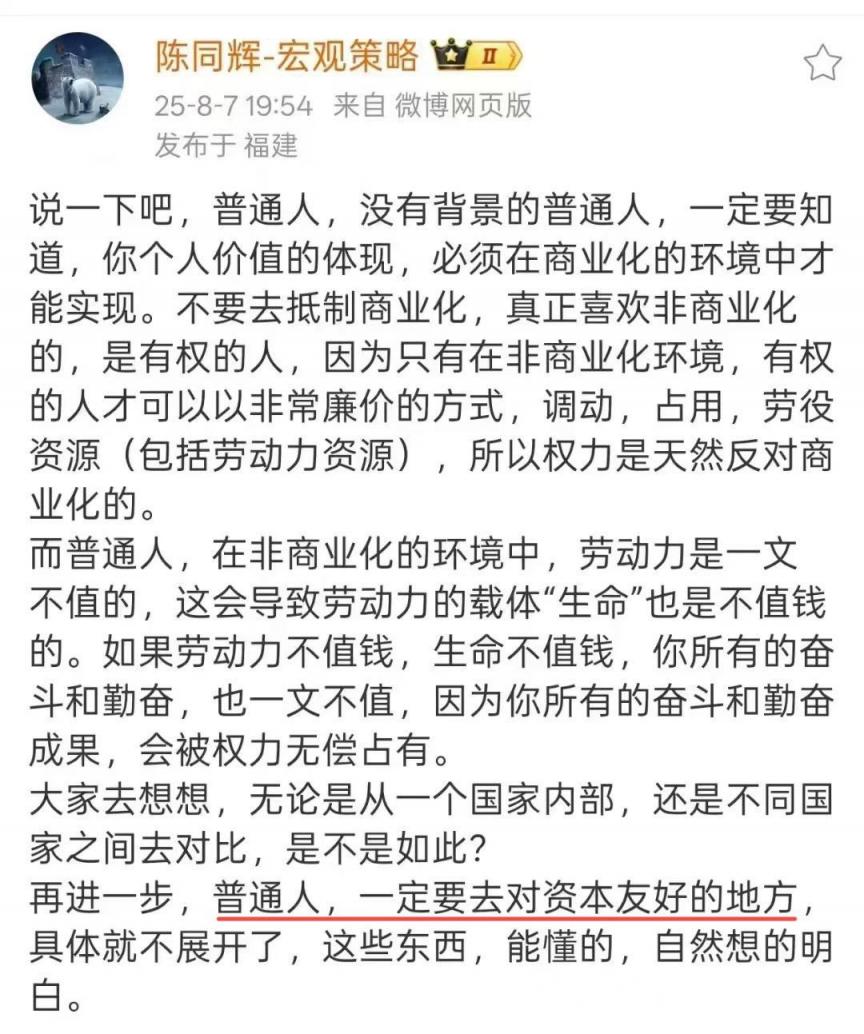Open the crown membership badge
The image size is (864, 1034).
click(476, 57)
